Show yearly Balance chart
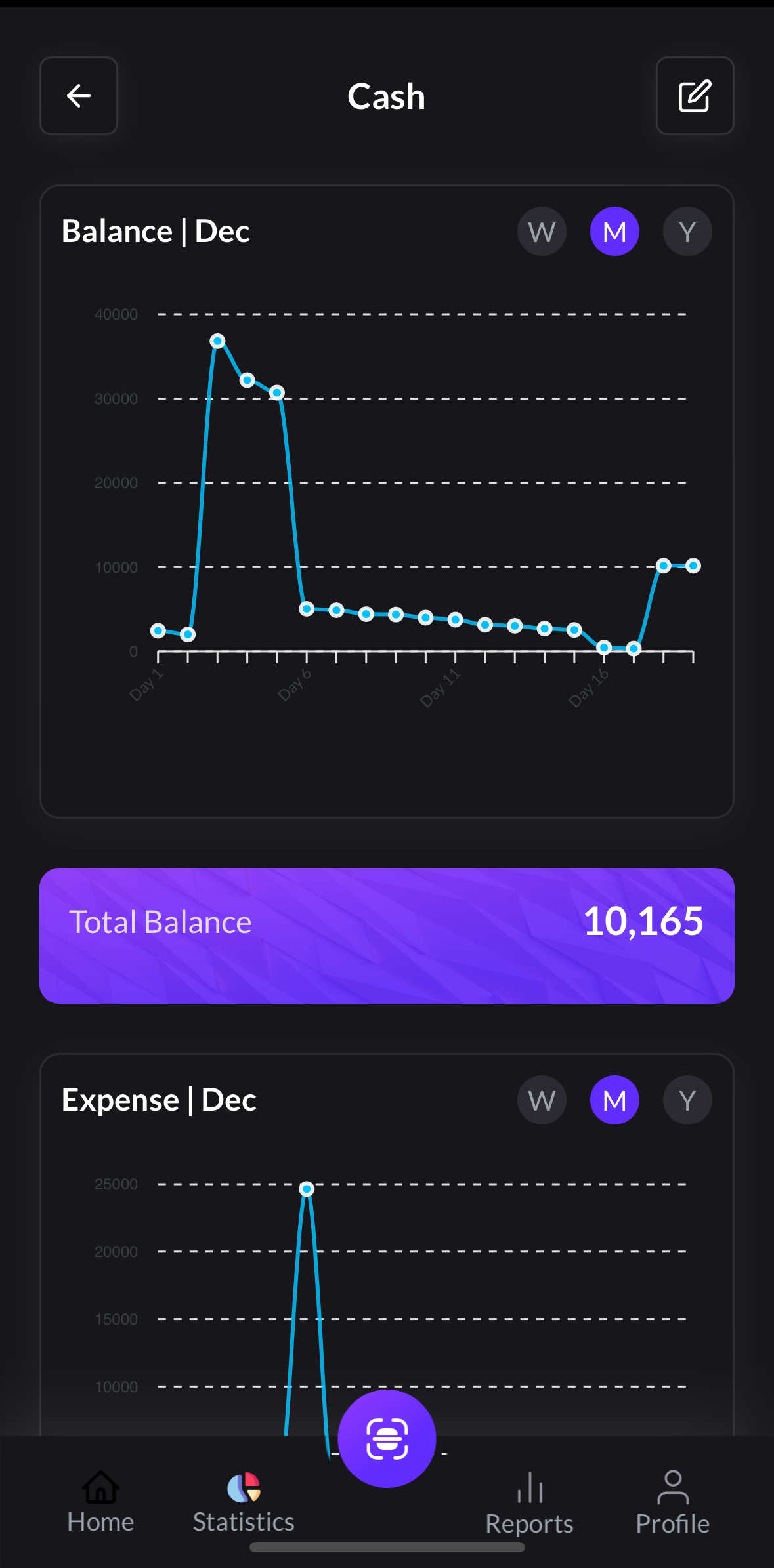Image resolution: width=774 pixels, height=1568 pixels. tap(687, 232)
